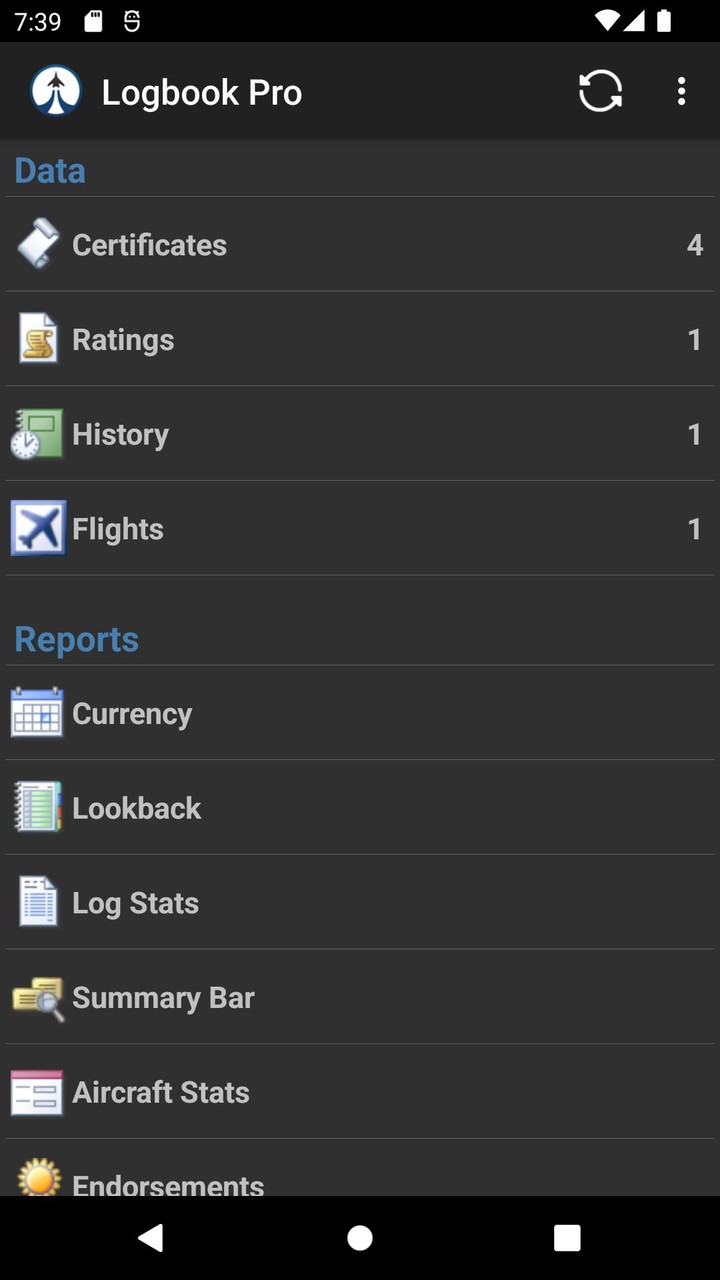Tap the Summary Bar magnifier icon
The width and height of the screenshot is (720, 1280).
coord(37,996)
